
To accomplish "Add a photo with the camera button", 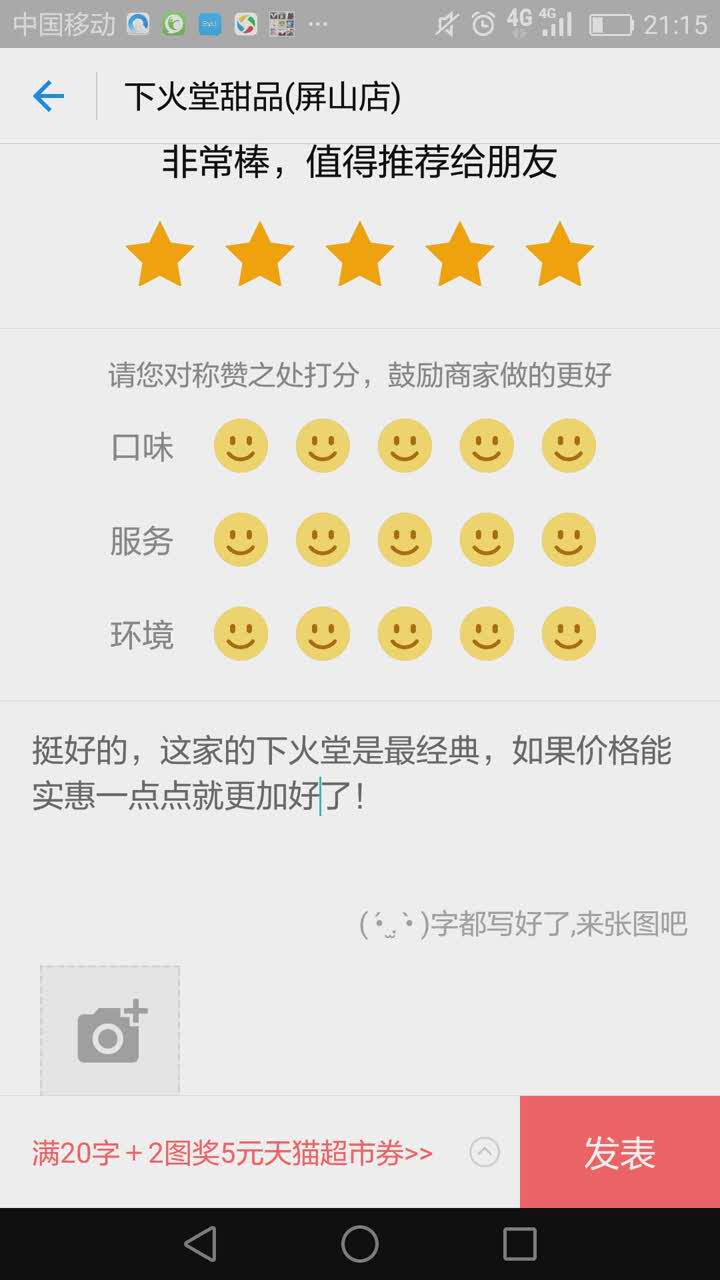I will tap(110, 1030).
